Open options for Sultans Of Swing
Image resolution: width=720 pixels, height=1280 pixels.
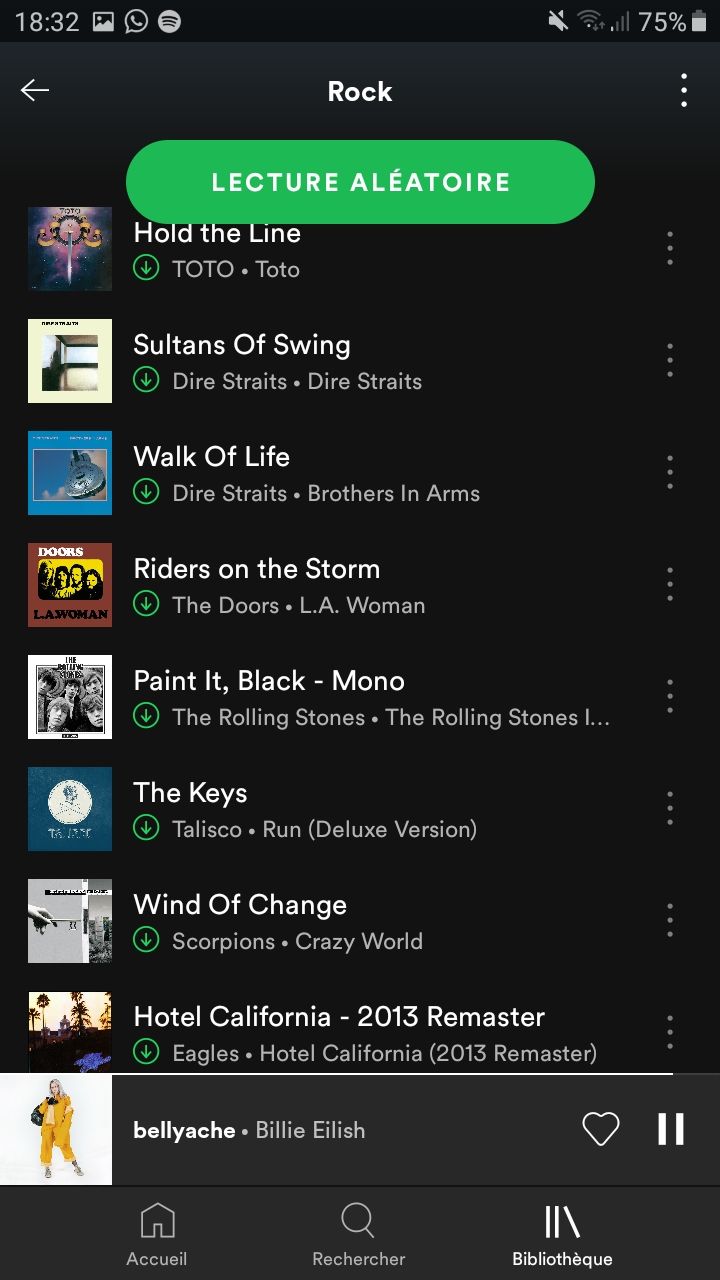670,360
